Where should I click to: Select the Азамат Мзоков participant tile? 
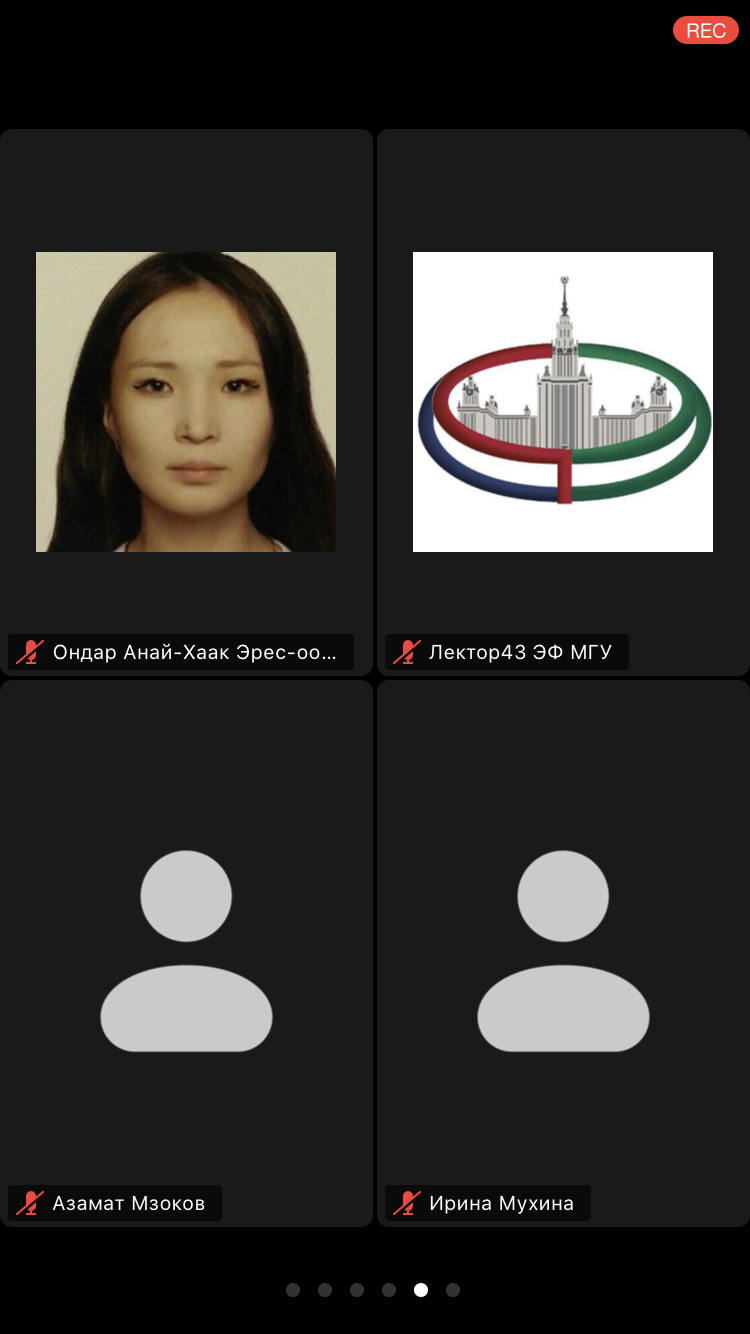186,952
